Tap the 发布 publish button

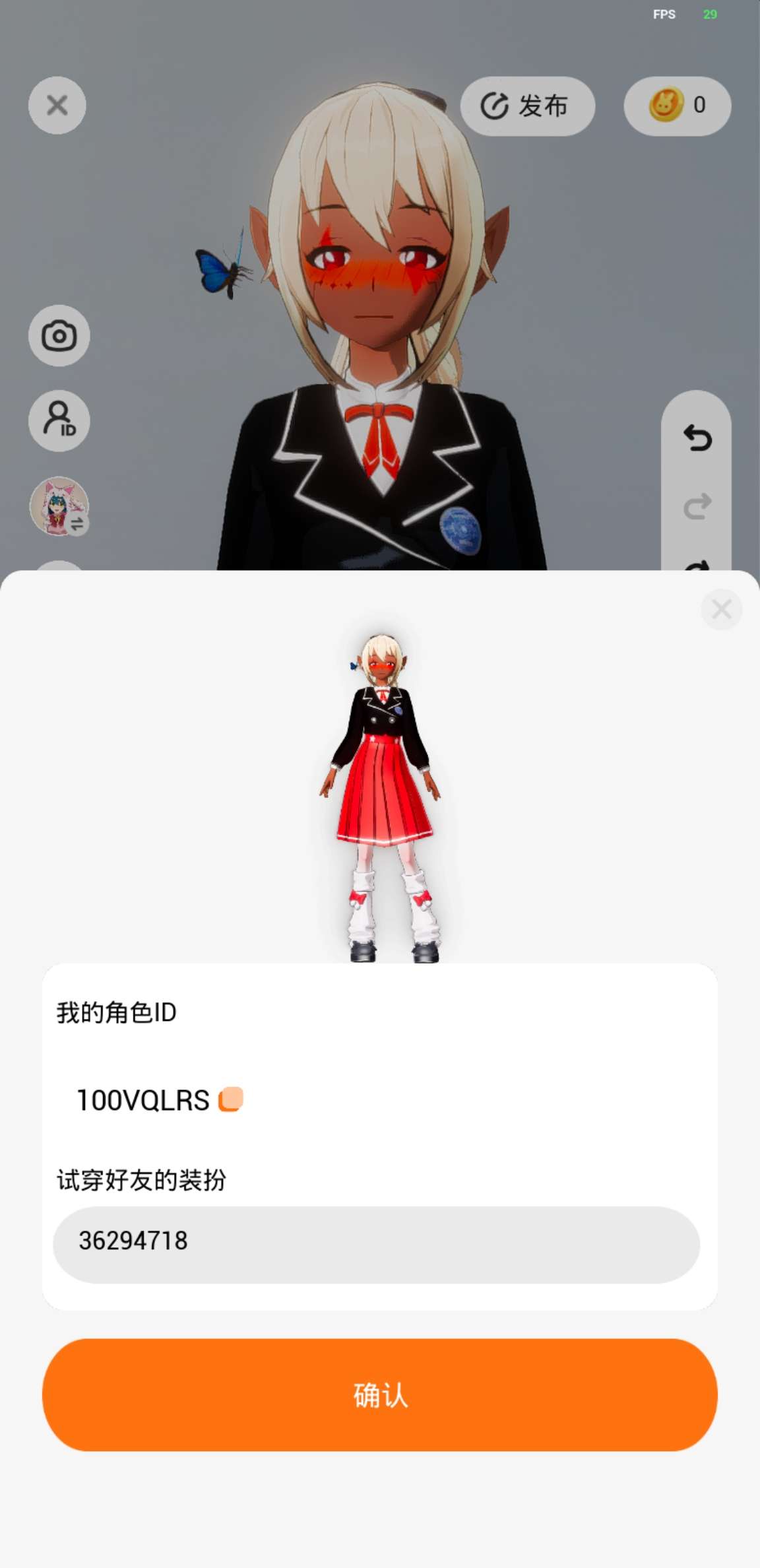click(x=528, y=106)
